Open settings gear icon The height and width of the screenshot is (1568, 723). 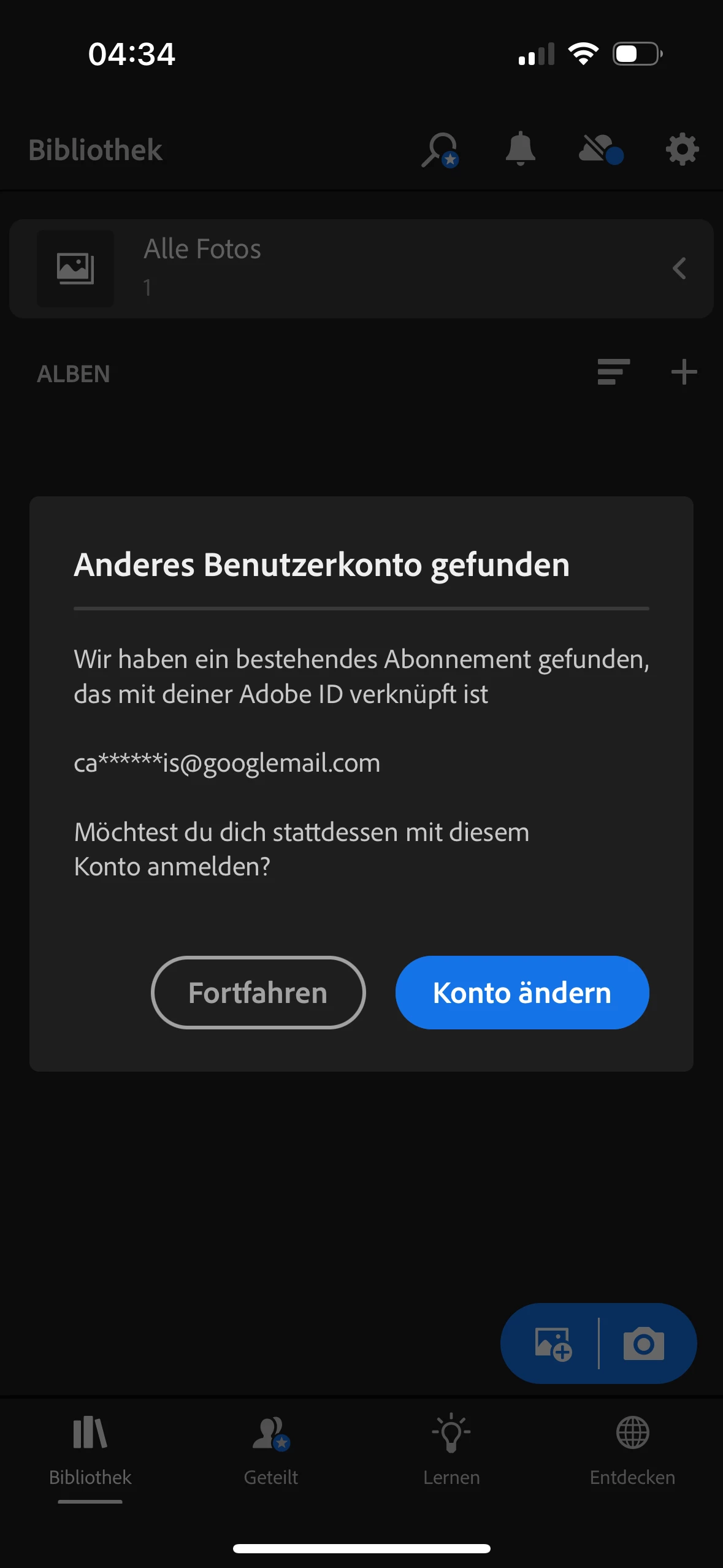tap(682, 149)
